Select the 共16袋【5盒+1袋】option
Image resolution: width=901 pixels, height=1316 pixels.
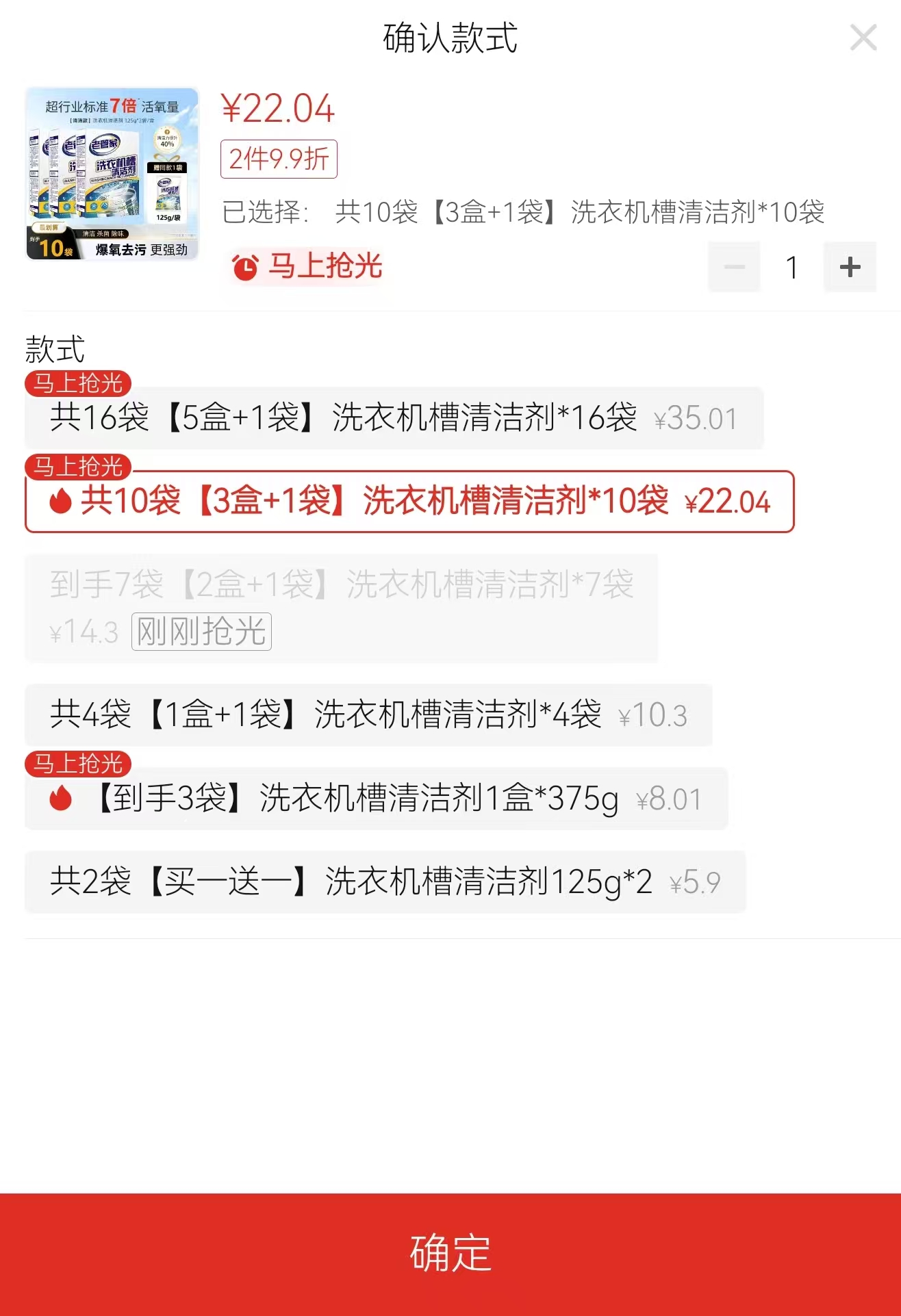coord(394,418)
